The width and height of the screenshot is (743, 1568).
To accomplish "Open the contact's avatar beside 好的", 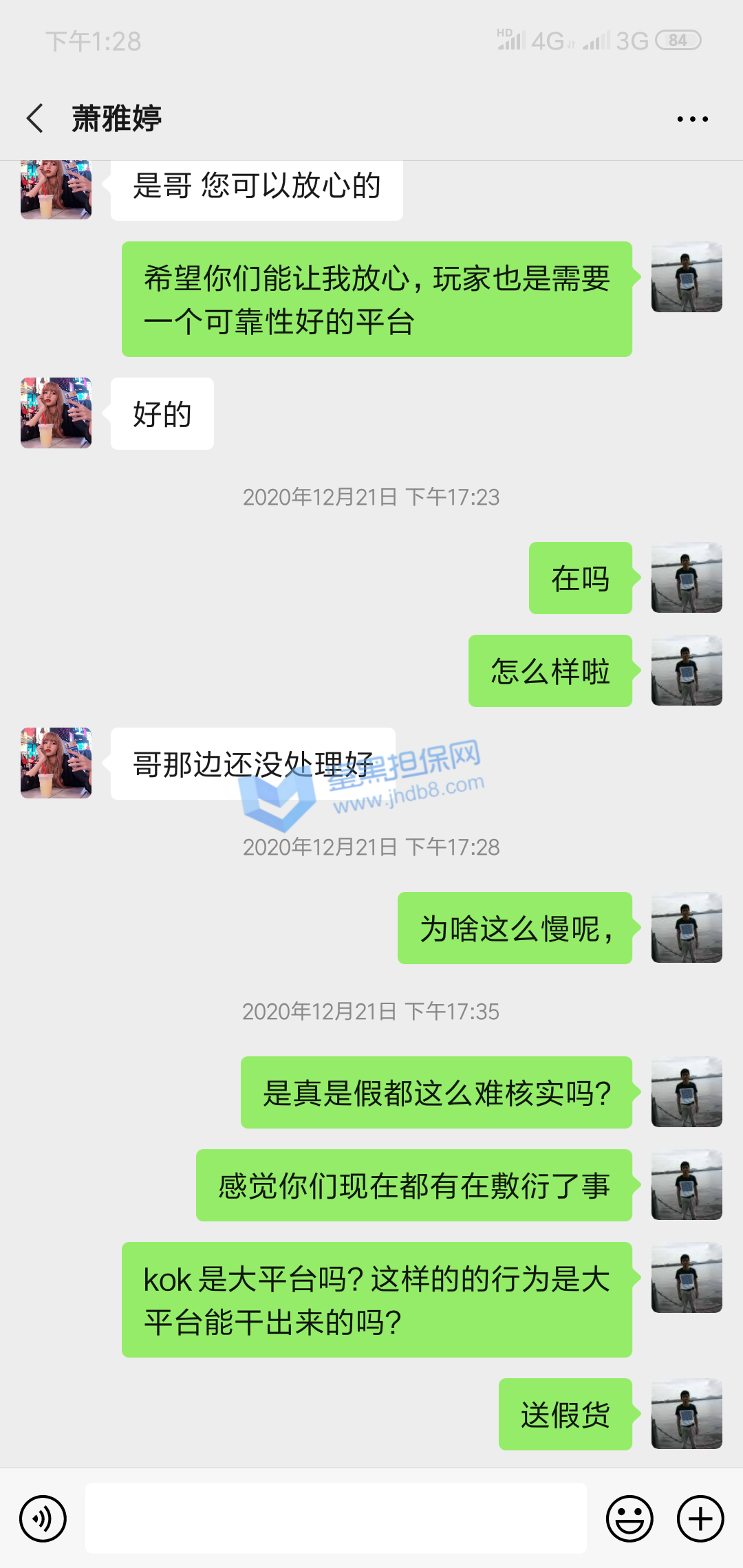I will pos(56,413).
